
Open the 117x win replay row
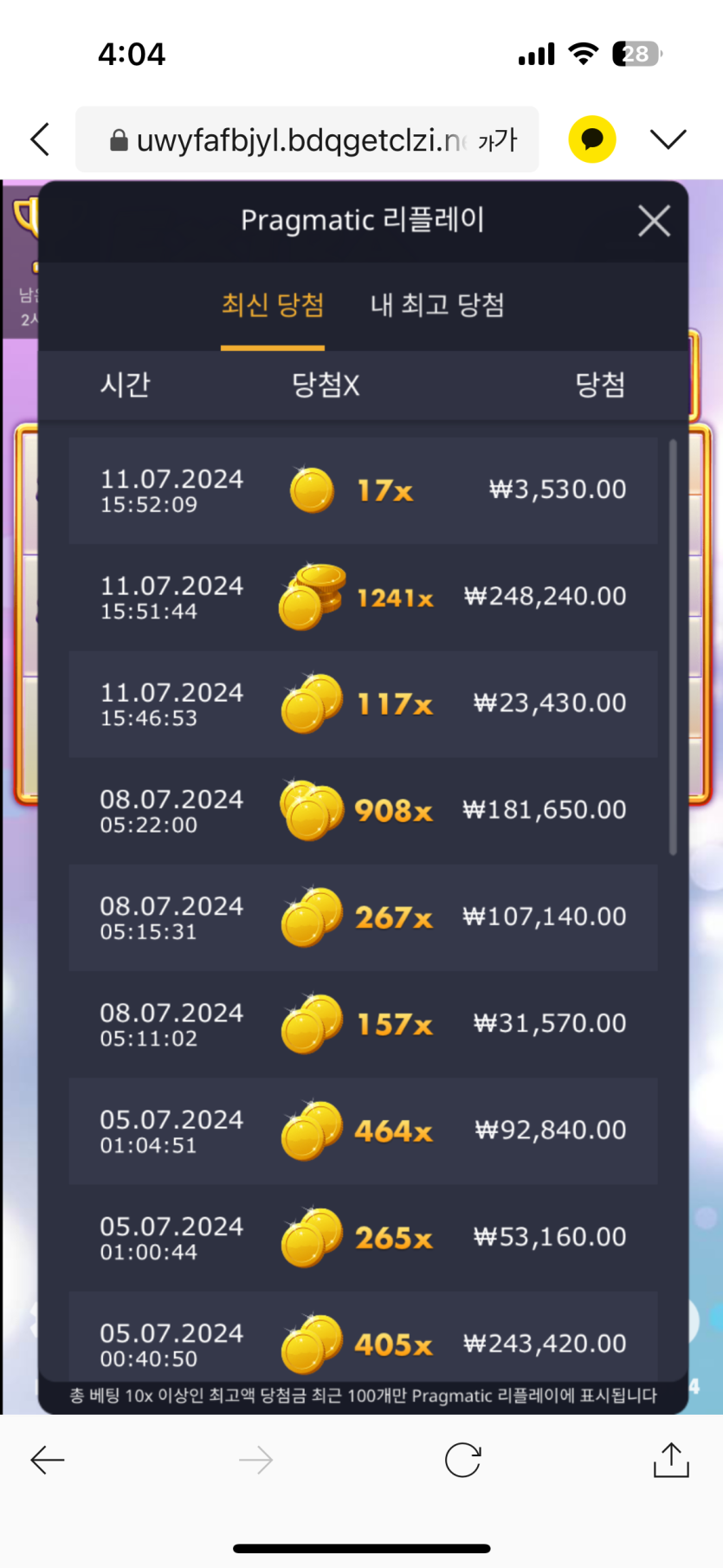[363, 703]
